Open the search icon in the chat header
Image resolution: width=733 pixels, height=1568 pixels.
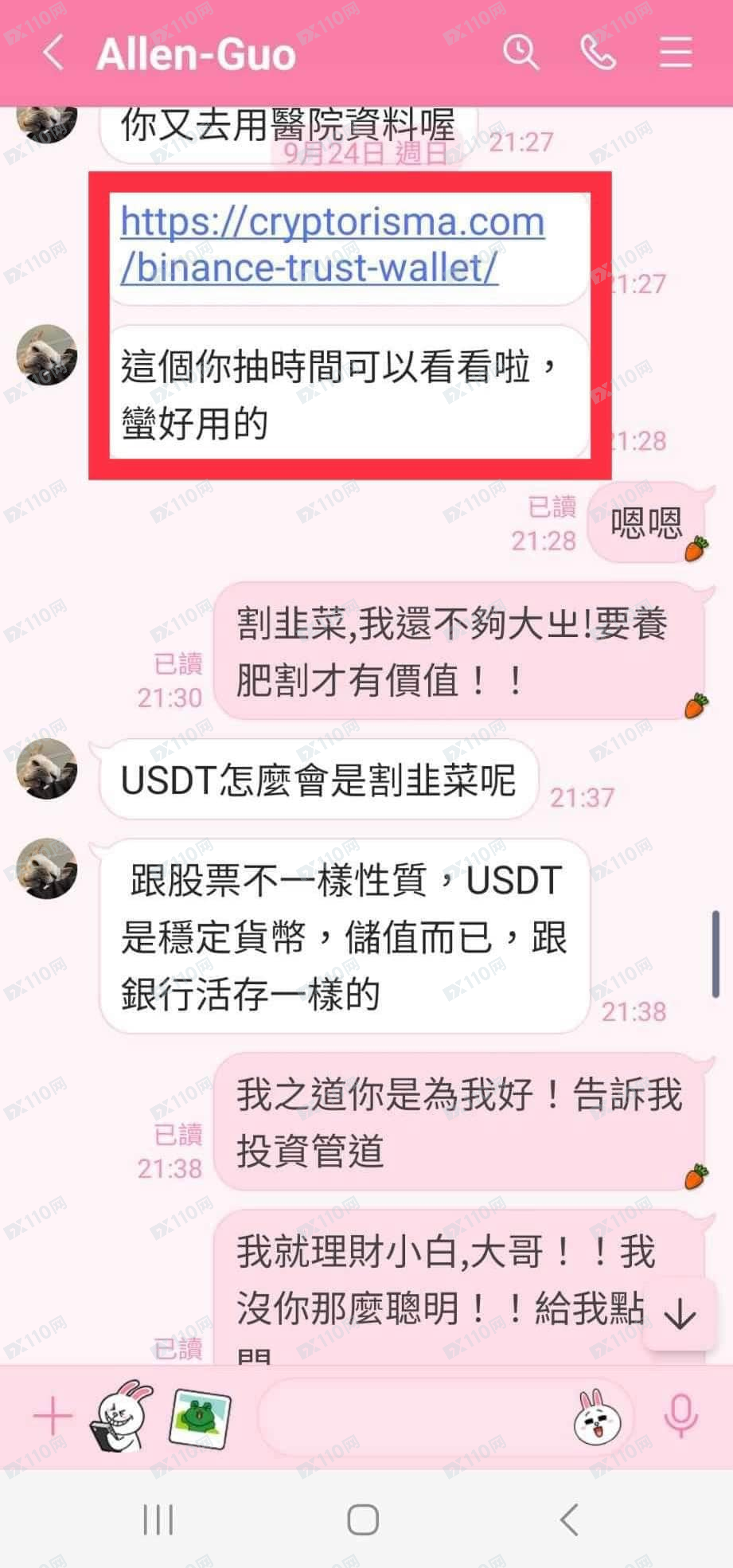(521, 53)
